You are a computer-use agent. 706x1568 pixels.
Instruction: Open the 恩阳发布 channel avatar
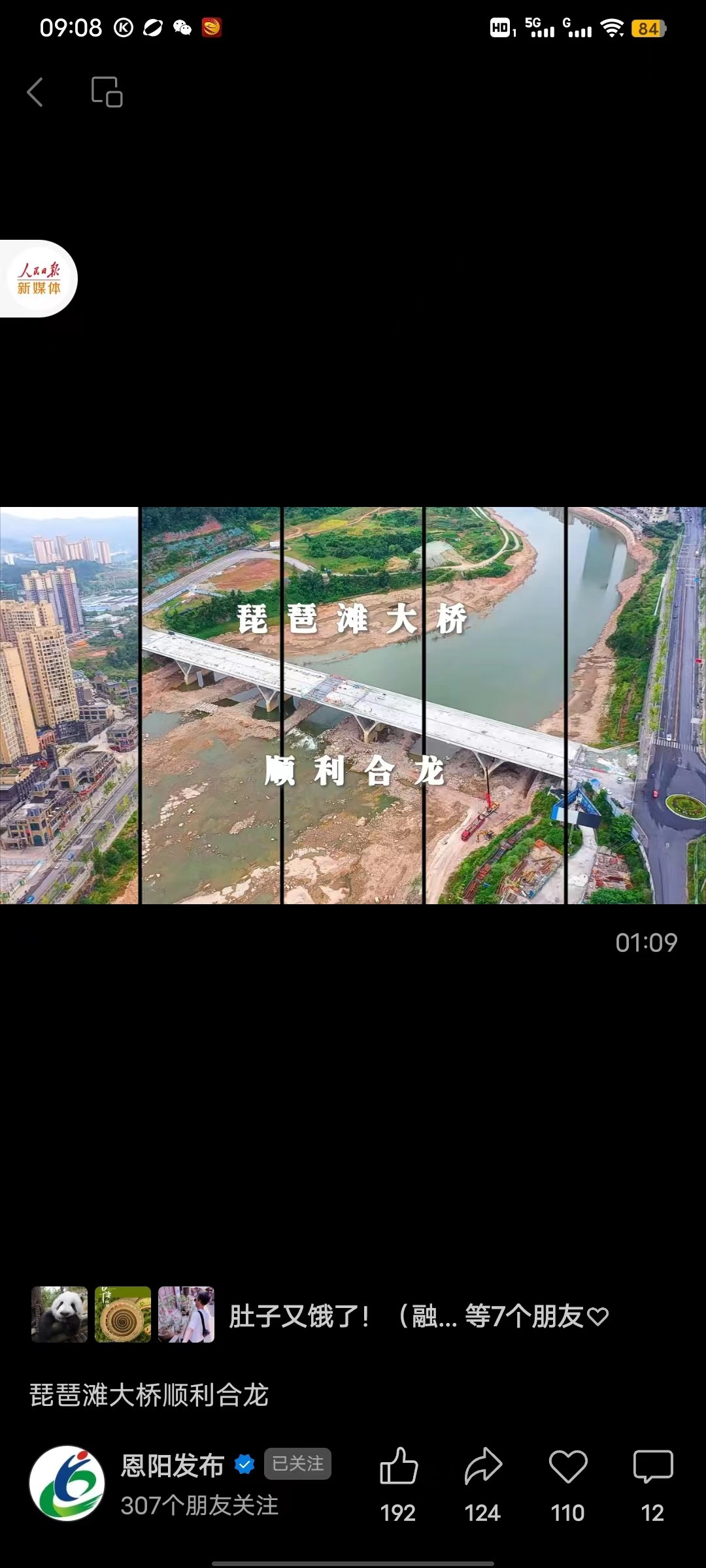pyautogui.click(x=67, y=1483)
